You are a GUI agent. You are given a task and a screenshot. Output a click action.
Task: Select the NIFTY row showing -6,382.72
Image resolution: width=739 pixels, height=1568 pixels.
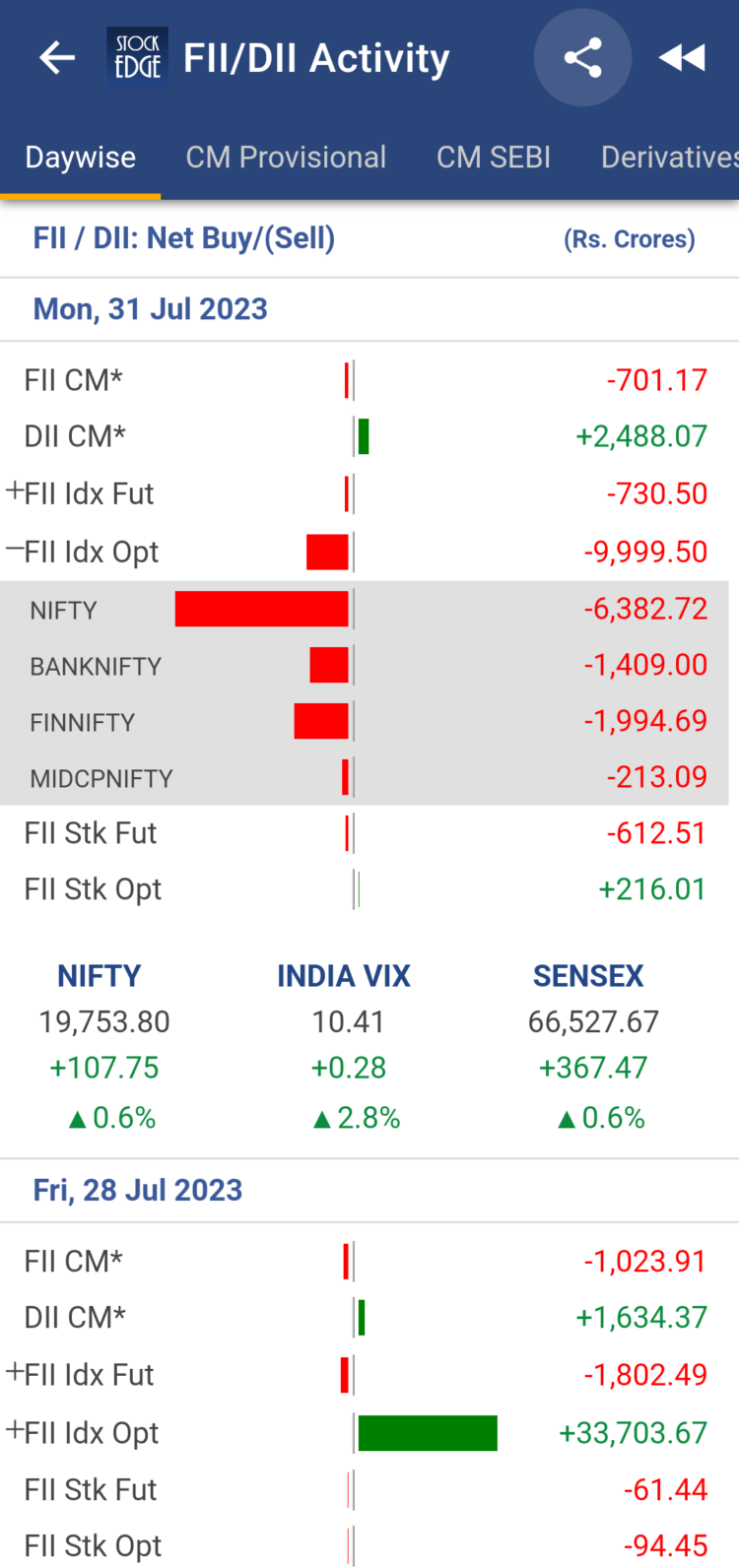click(x=369, y=609)
